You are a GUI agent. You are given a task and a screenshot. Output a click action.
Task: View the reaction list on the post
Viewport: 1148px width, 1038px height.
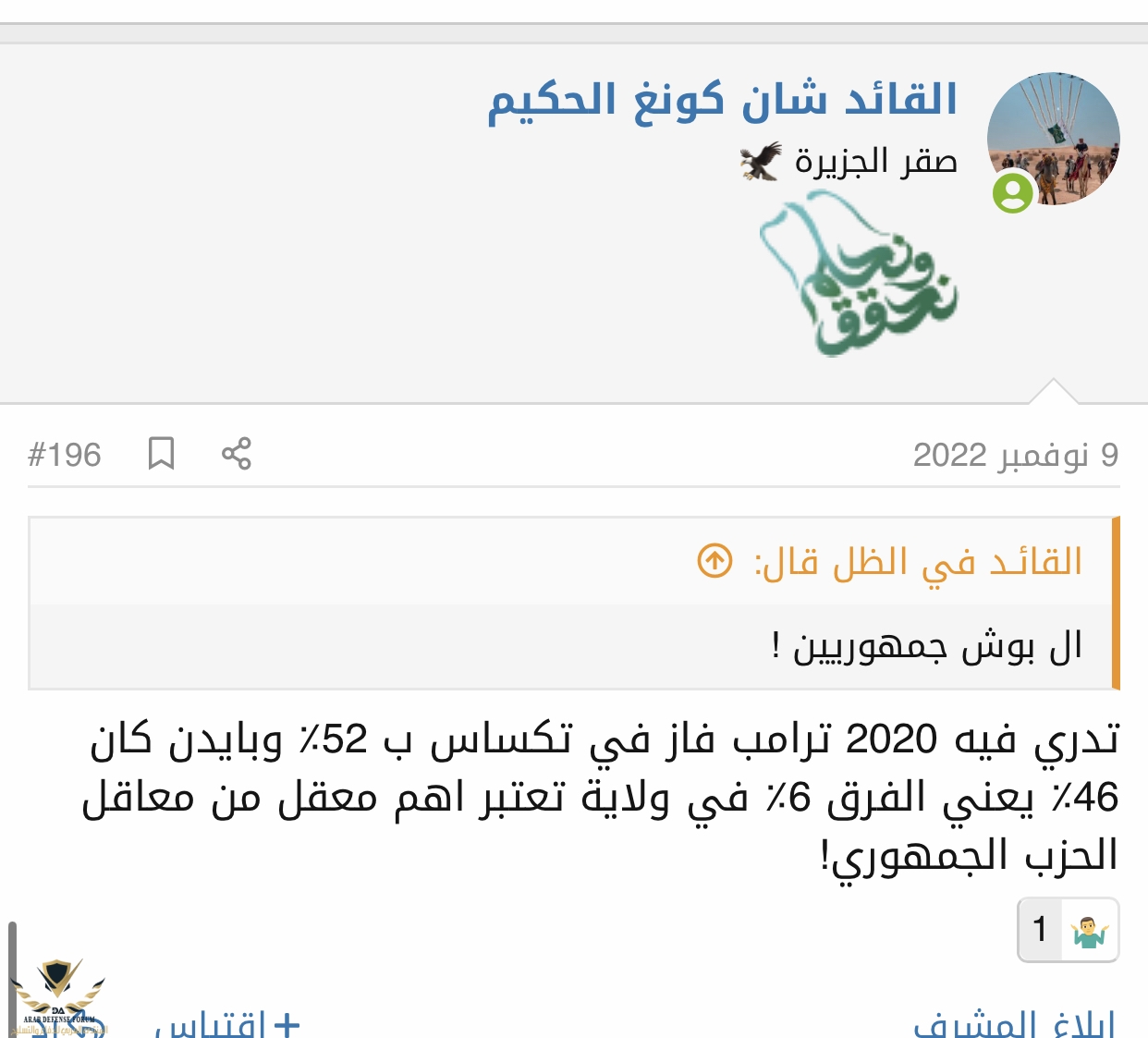1069,929
